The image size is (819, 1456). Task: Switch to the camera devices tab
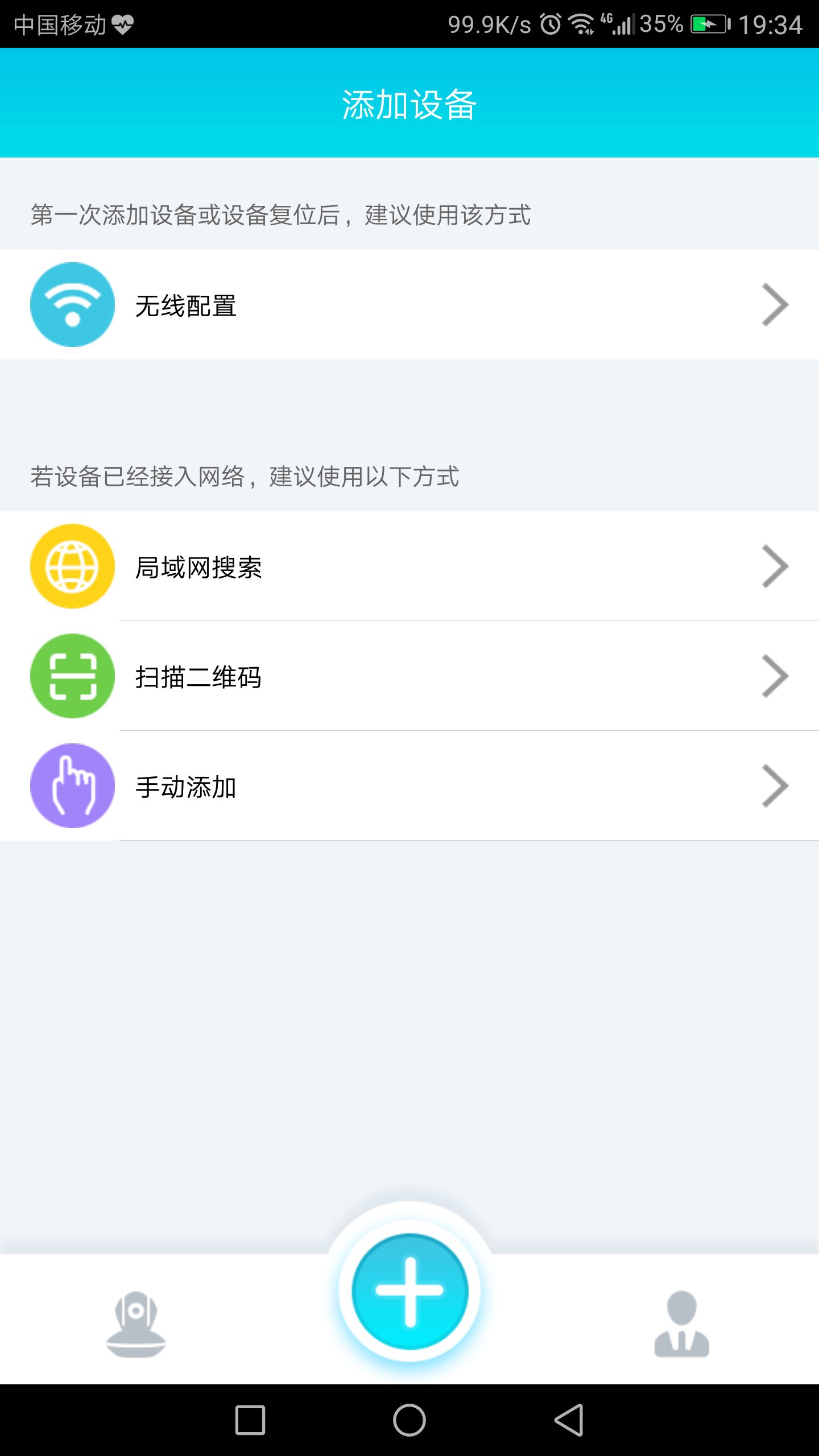136,1324
